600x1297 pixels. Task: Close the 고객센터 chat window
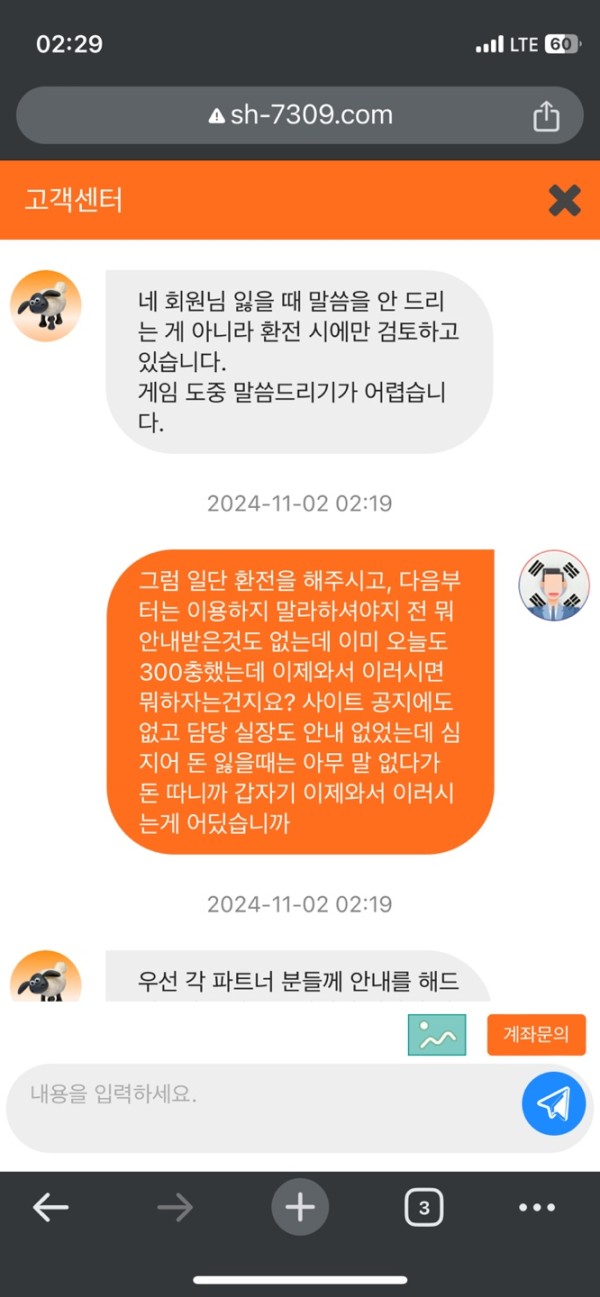pyautogui.click(x=564, y=200)
